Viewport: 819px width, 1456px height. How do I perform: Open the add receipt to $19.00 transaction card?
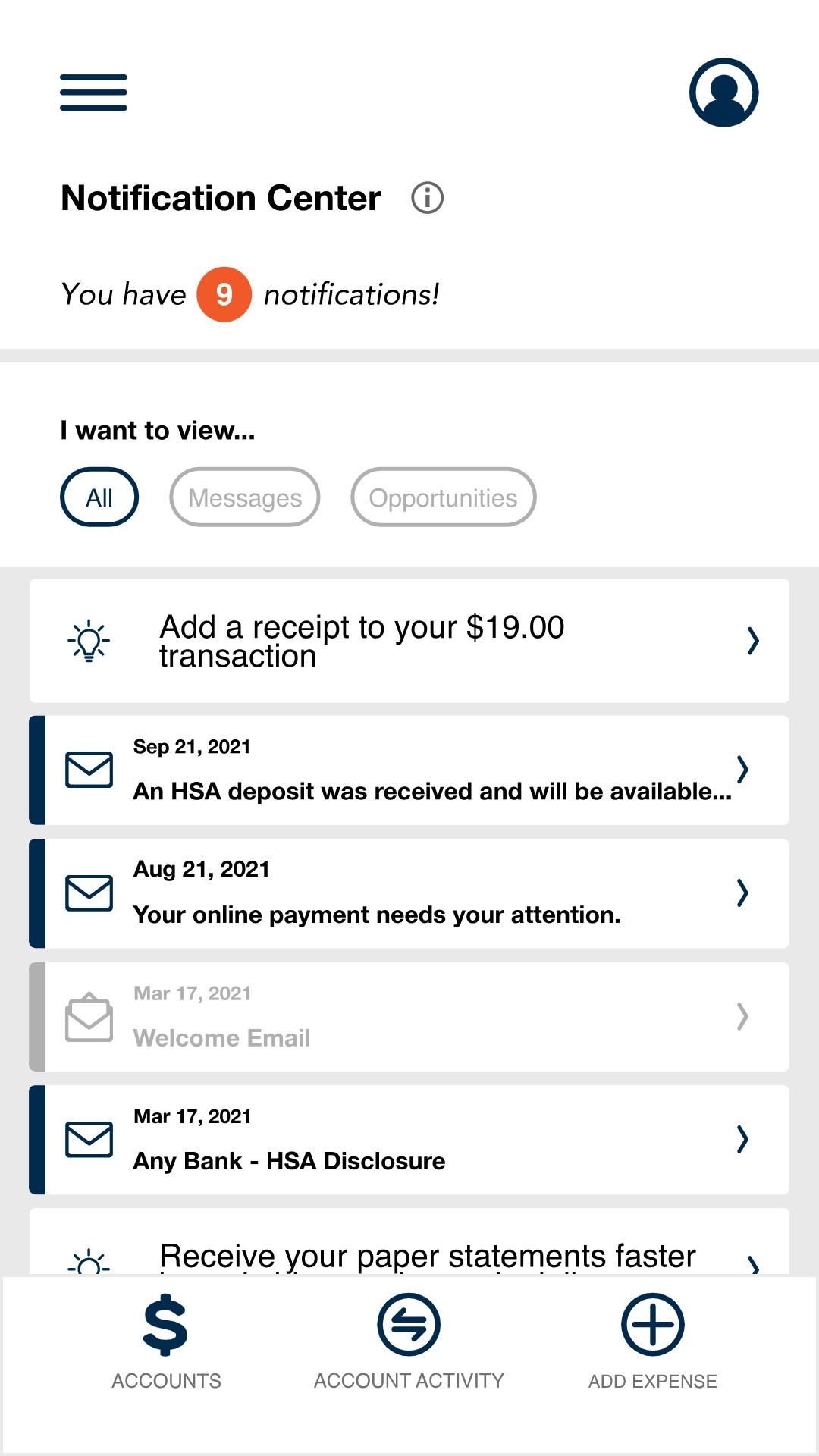(409, 641)
